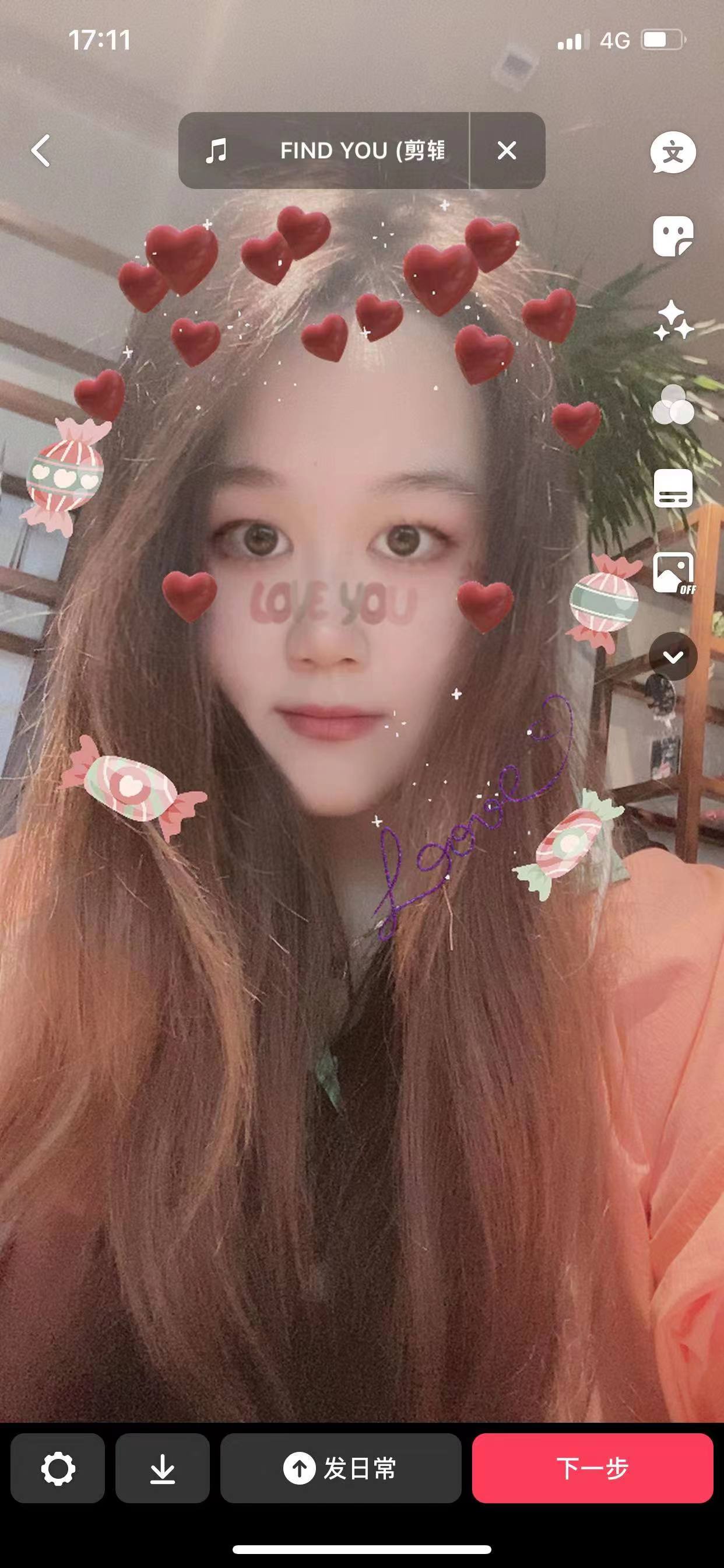Toggle the image enhancement OFF icon
Viewport: 724px width, 1568px height.
tap(673, 573)
